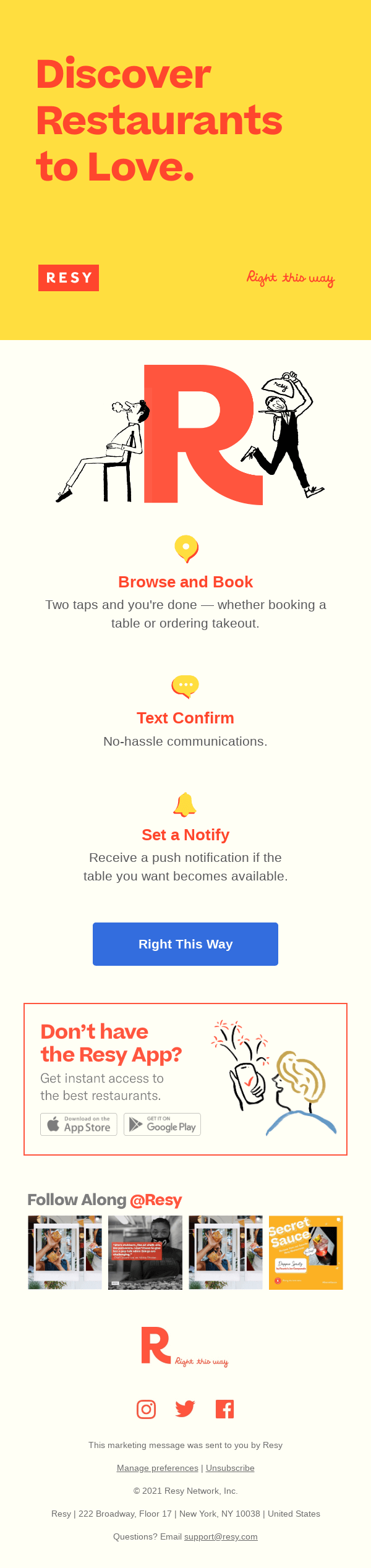Open Resy's Facebook page
Image resolution: width=371 pixels, height=1568 pixels.
tap(224, 1409)
